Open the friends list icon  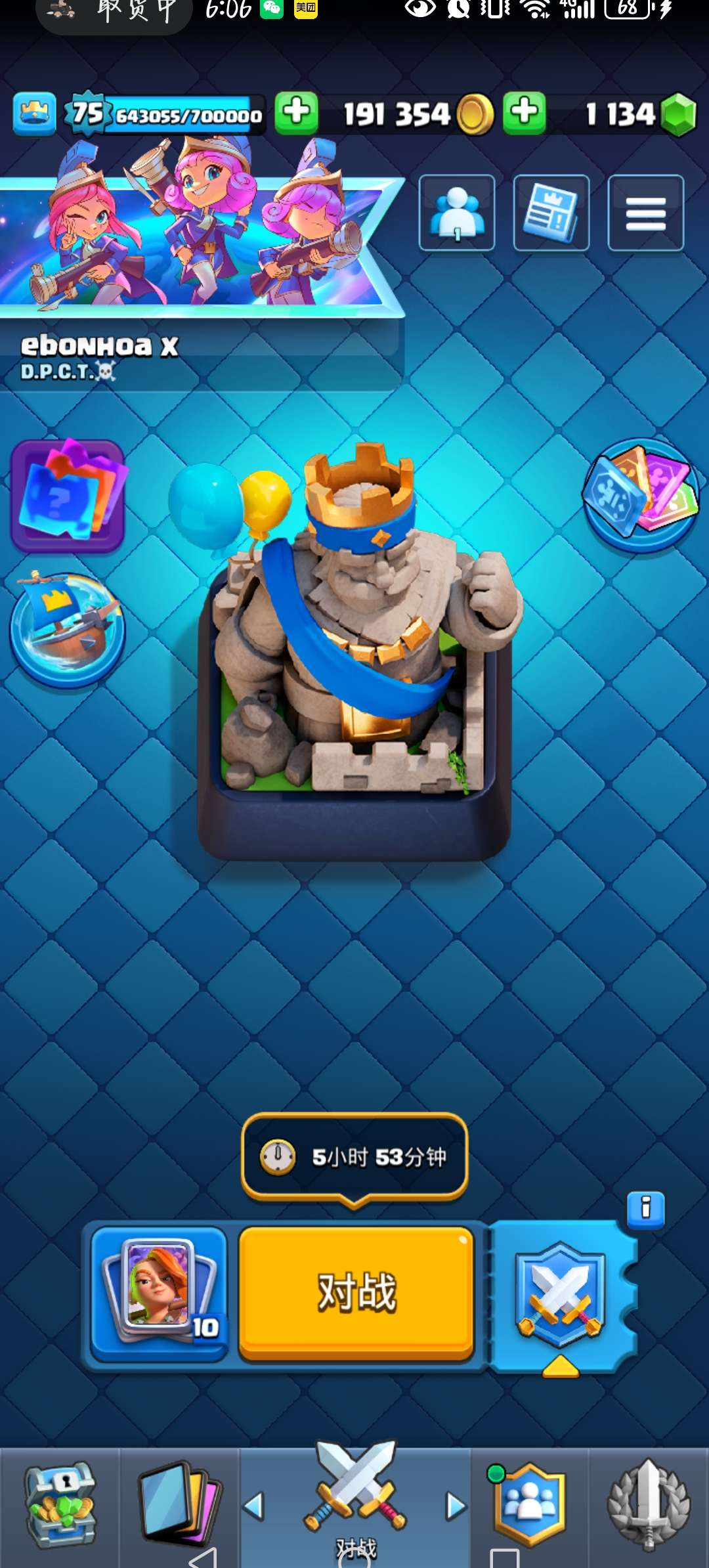pos(457,213)
